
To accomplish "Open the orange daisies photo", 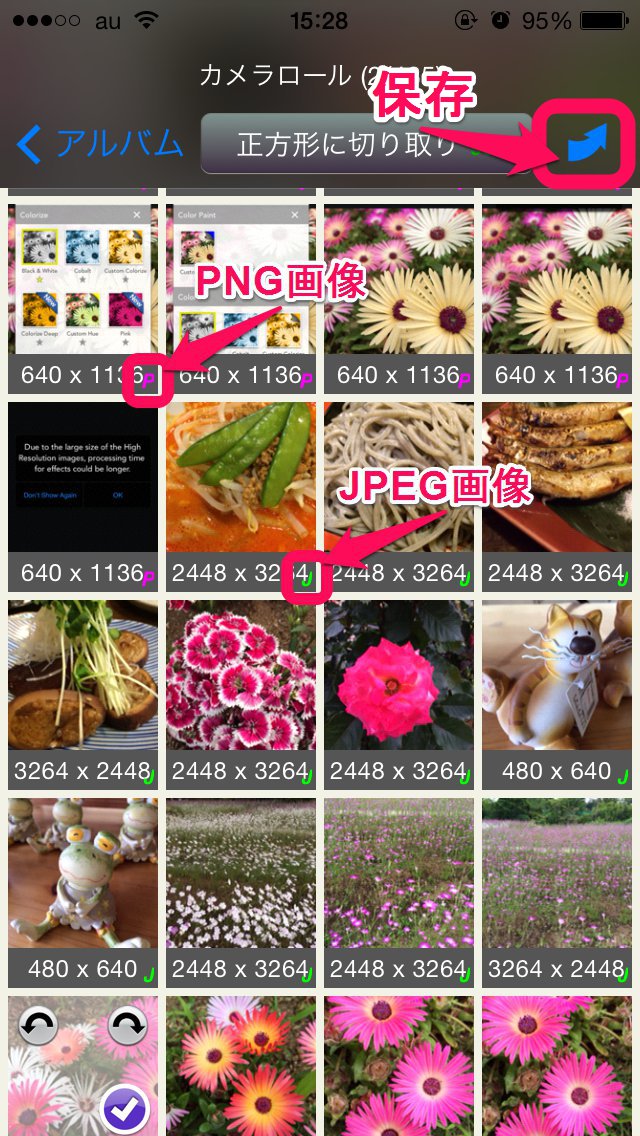I will click(241, 1066).
